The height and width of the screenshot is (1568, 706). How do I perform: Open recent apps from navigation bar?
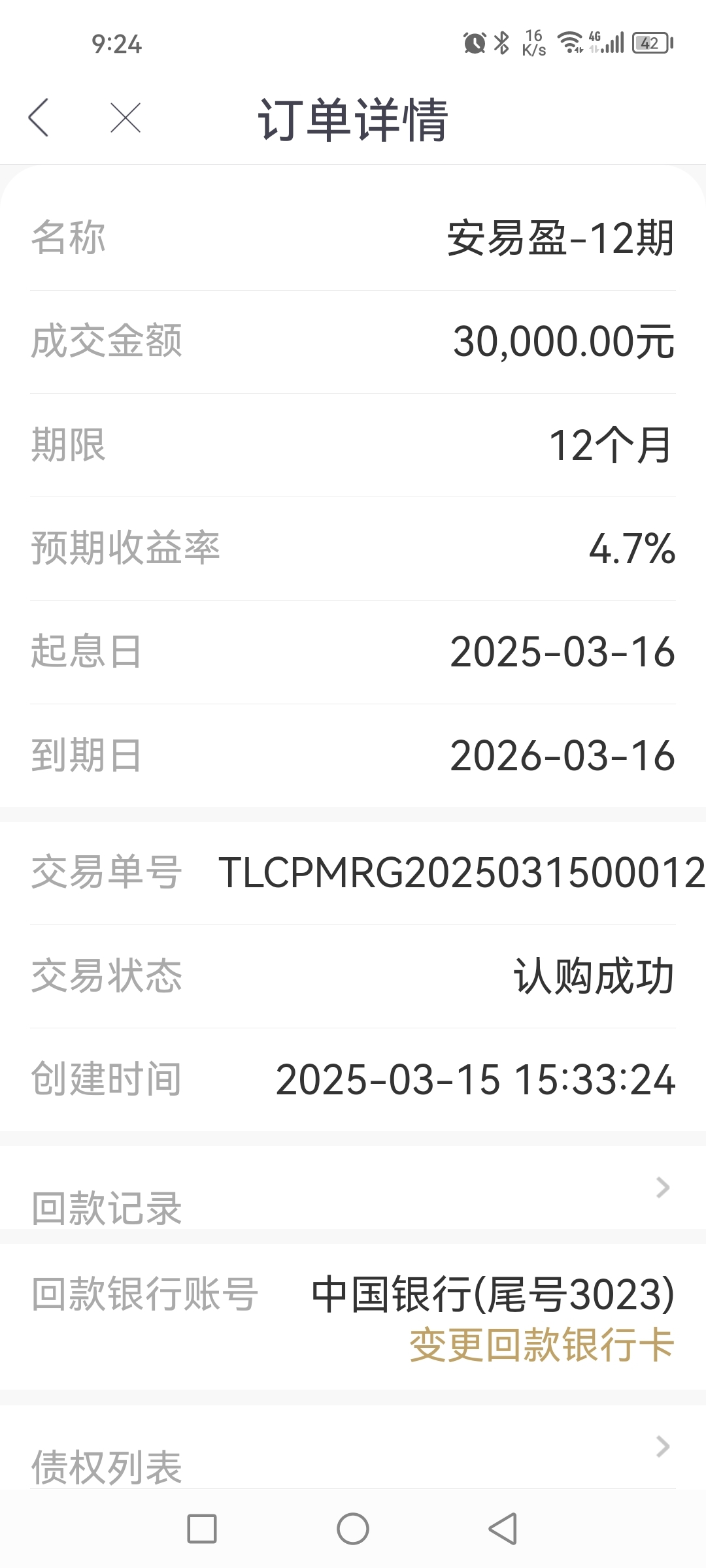202,1529
